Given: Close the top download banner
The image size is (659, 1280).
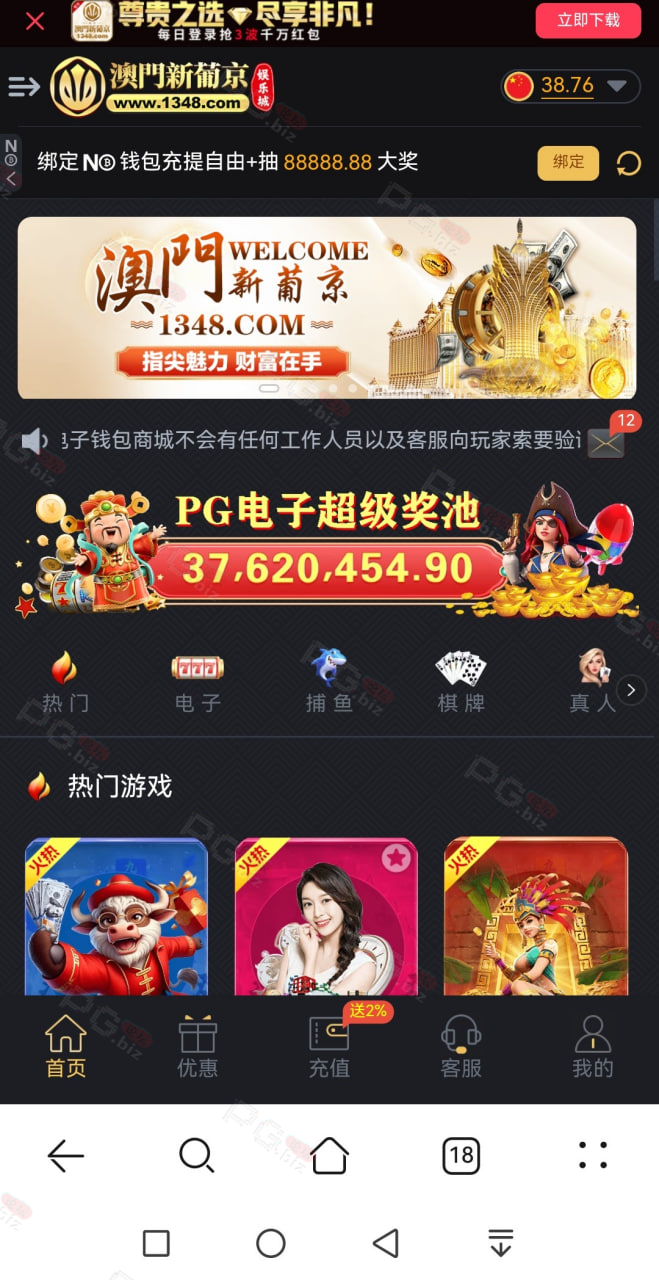Looking at the screenshot, I should coord(35,21).
